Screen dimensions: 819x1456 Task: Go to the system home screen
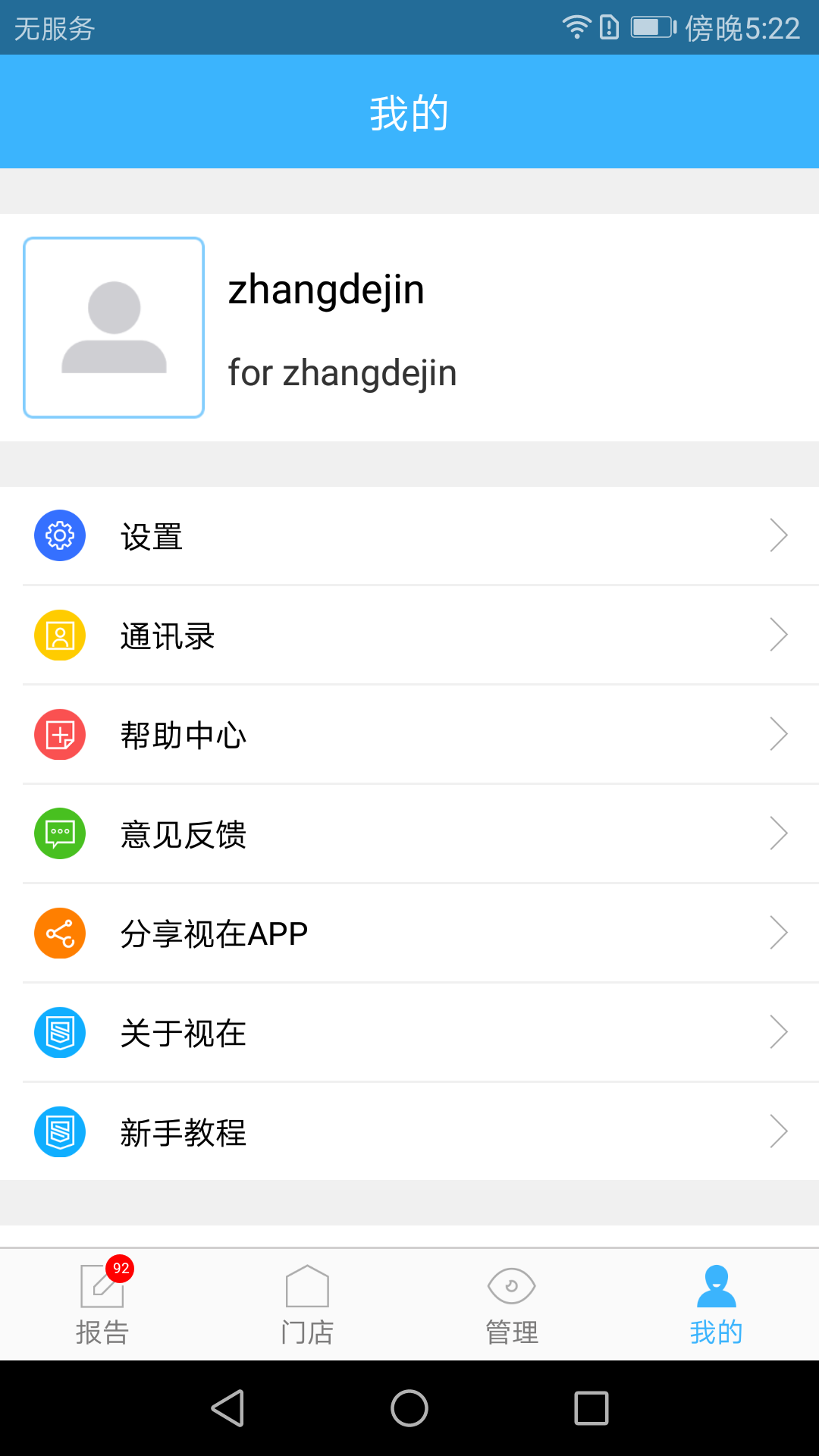(x=409, y=1408)
